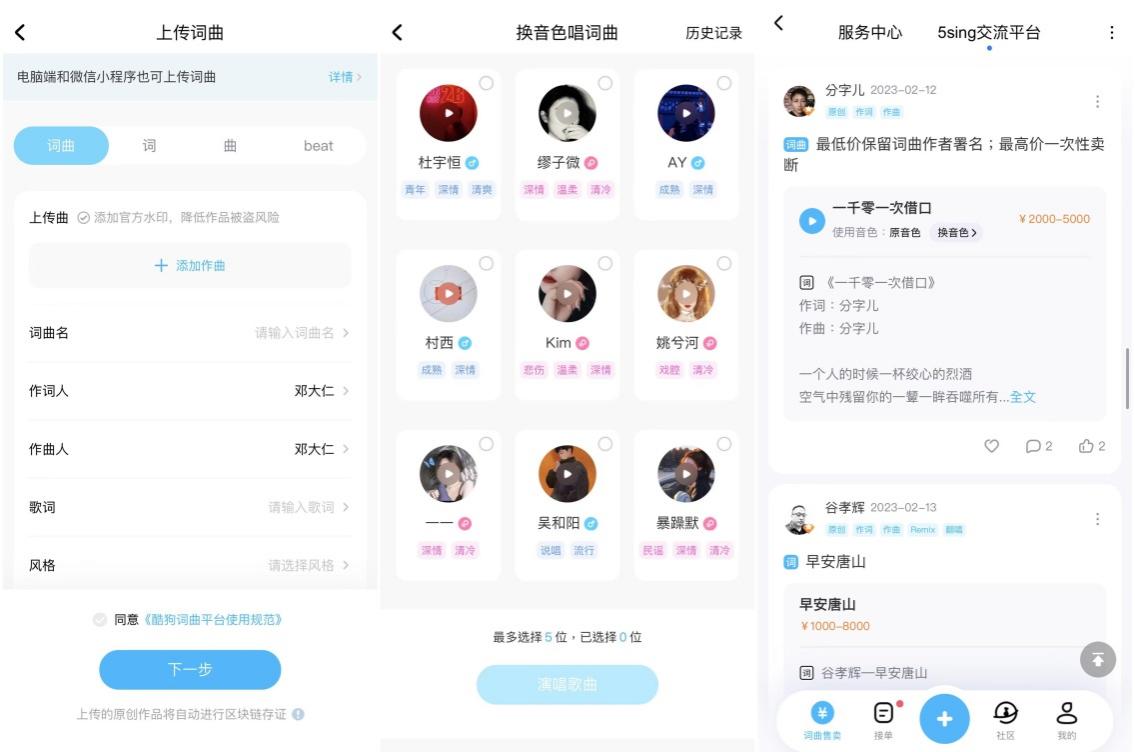Select singer 杜宇恒's radio button
Viewport: 1135px width, 752px height.
tap(486, 83)
